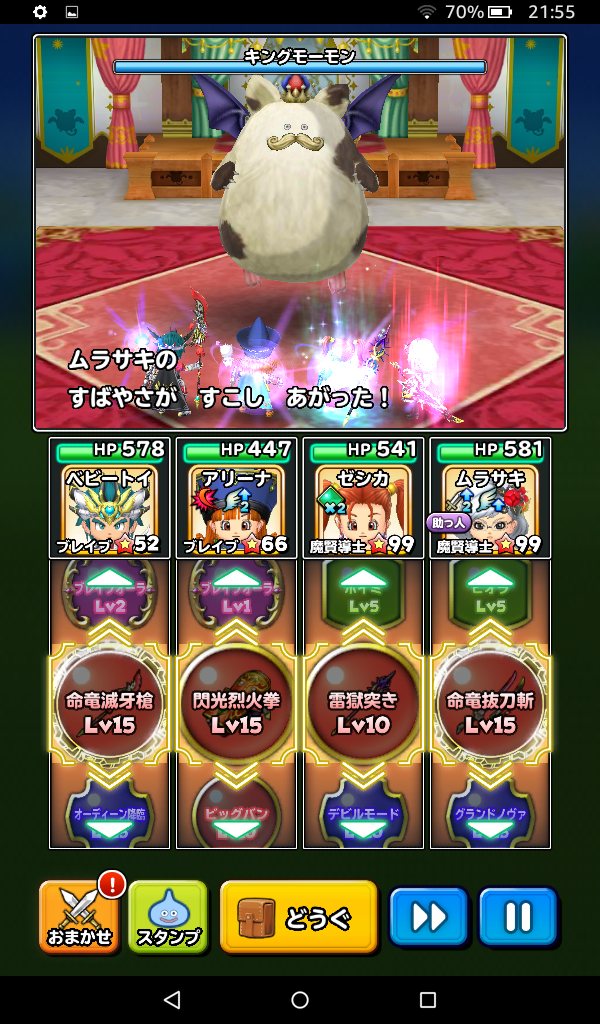Viewport: 600px width, 1024px height.
Task: Go to the system home screen
Action: pos(300,999)
